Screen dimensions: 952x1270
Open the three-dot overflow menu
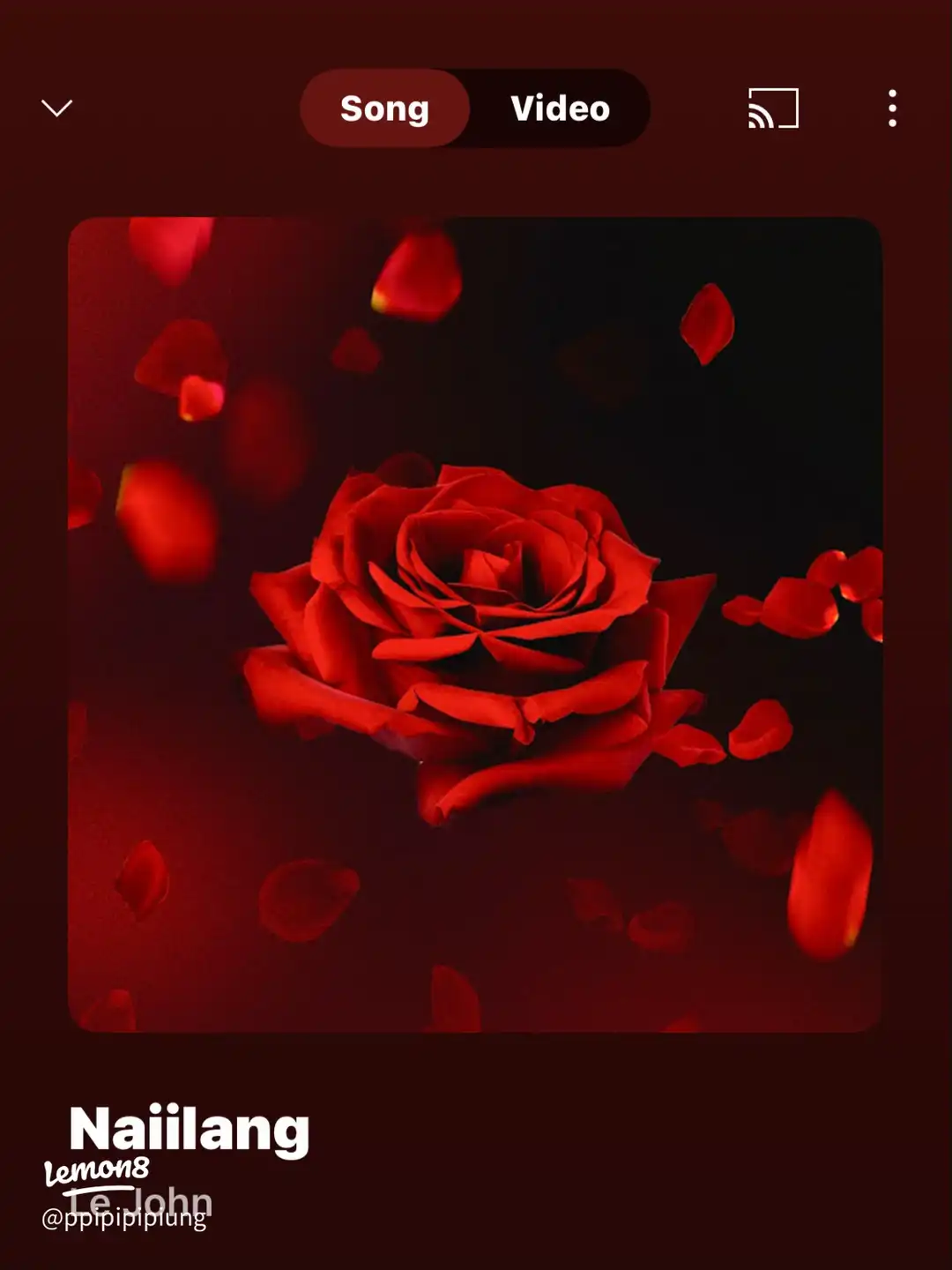tap(892, 108)
